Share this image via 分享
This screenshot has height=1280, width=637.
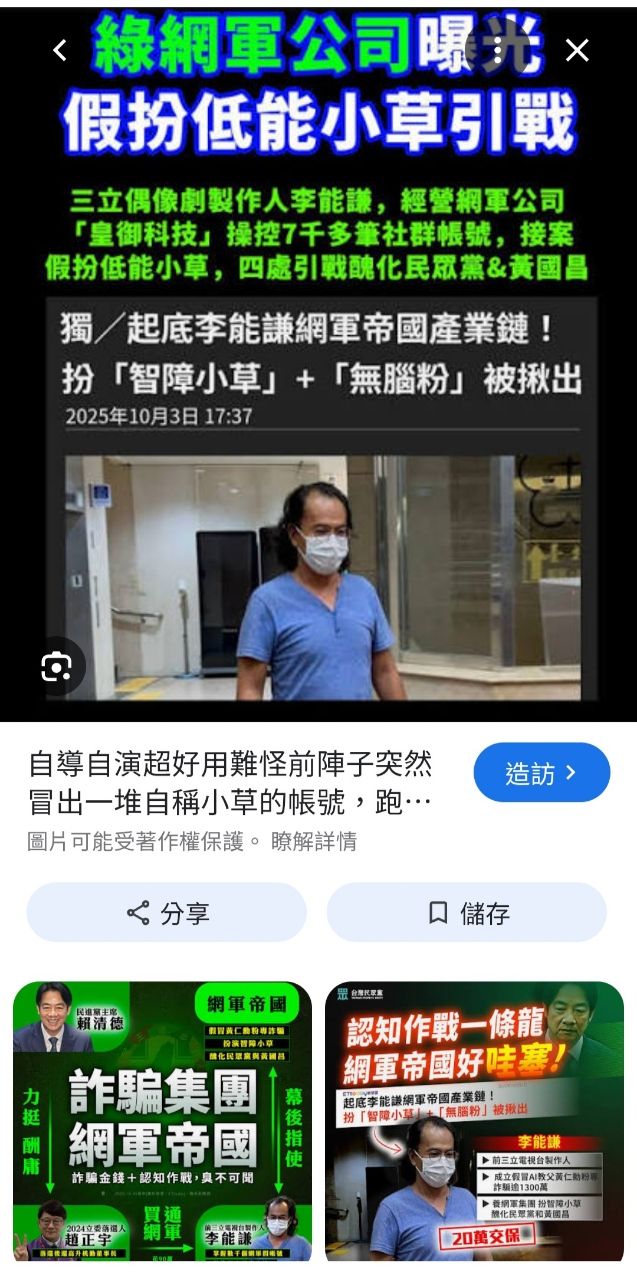pos(167,912)
